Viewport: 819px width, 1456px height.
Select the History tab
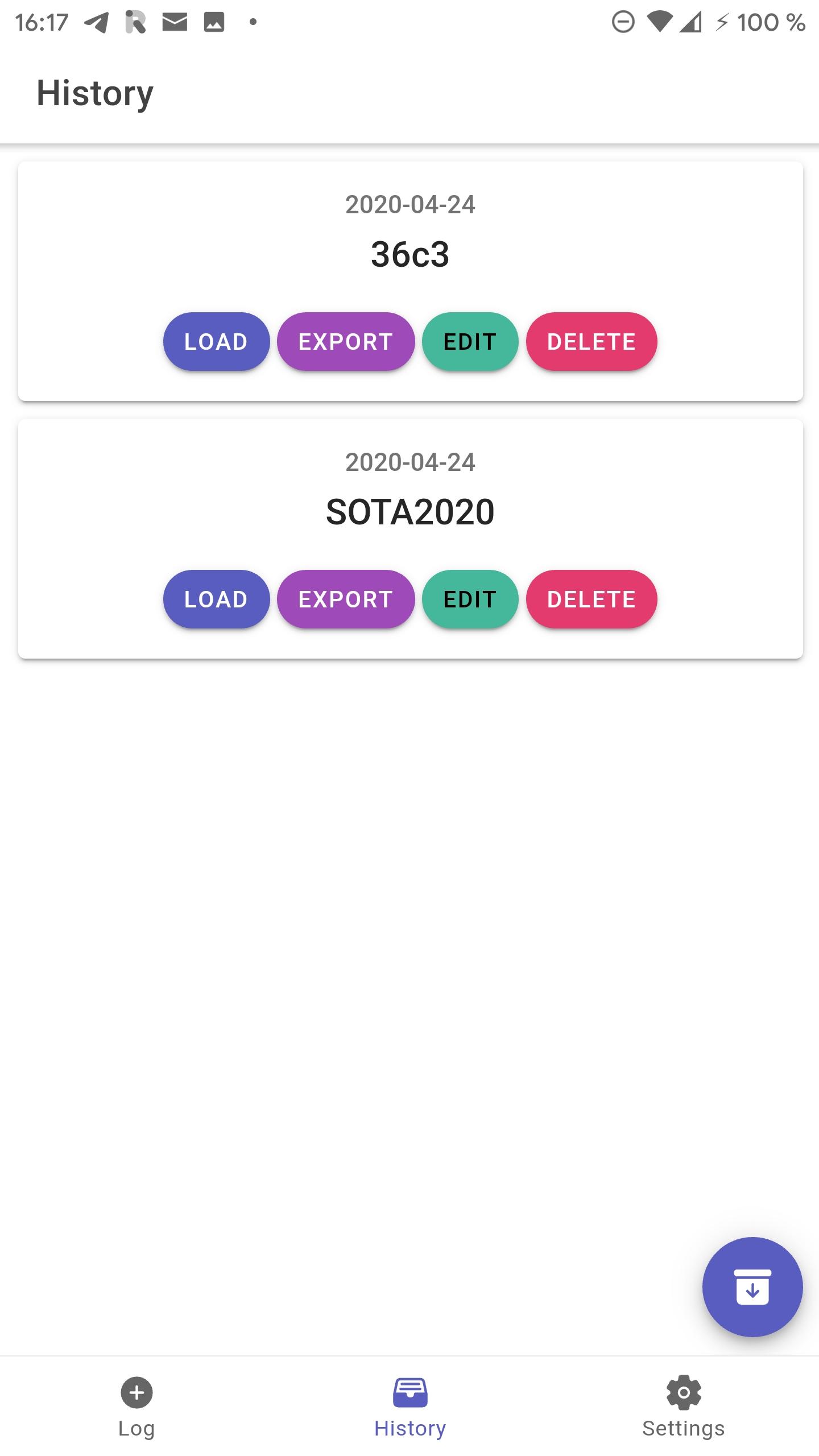(409, 1406)
